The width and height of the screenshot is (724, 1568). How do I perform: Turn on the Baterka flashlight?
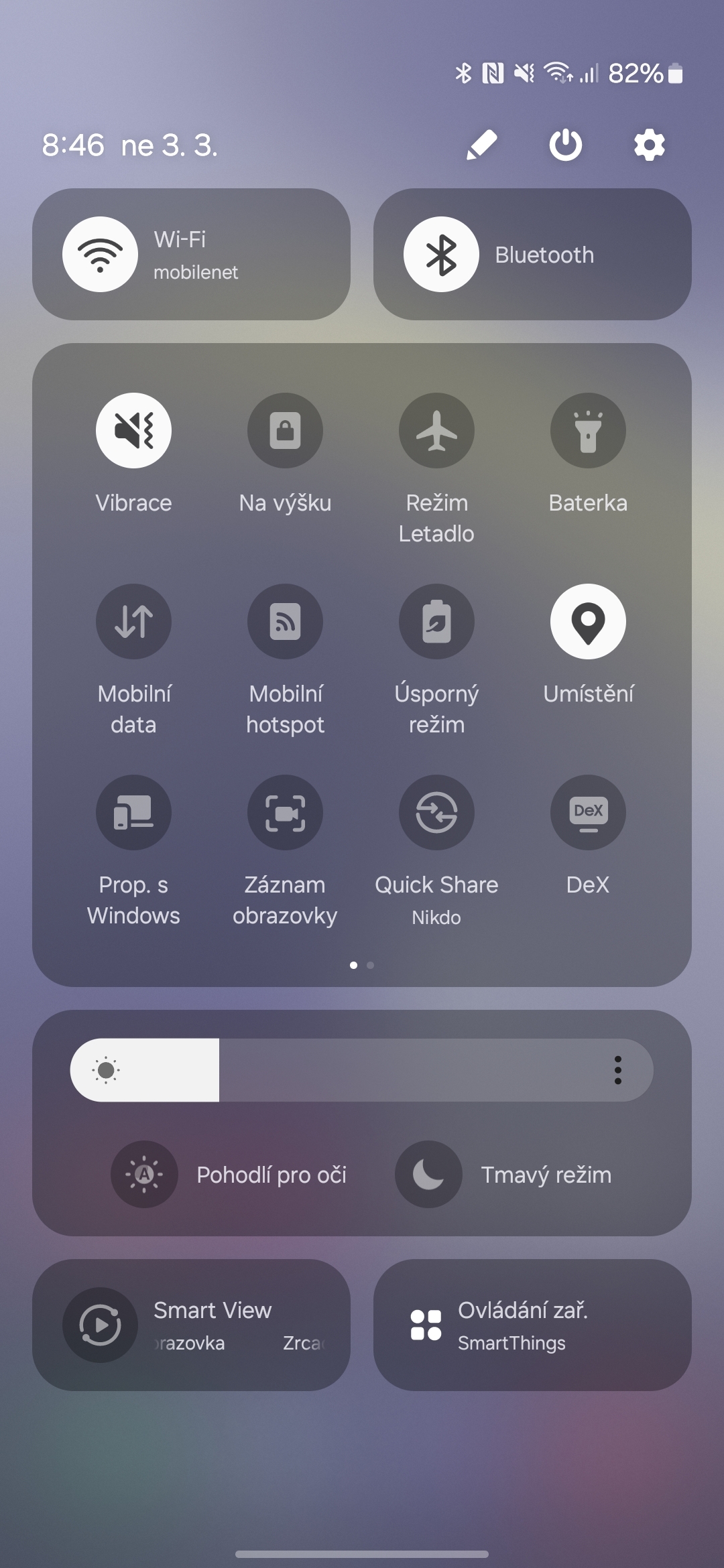(588, 430)
